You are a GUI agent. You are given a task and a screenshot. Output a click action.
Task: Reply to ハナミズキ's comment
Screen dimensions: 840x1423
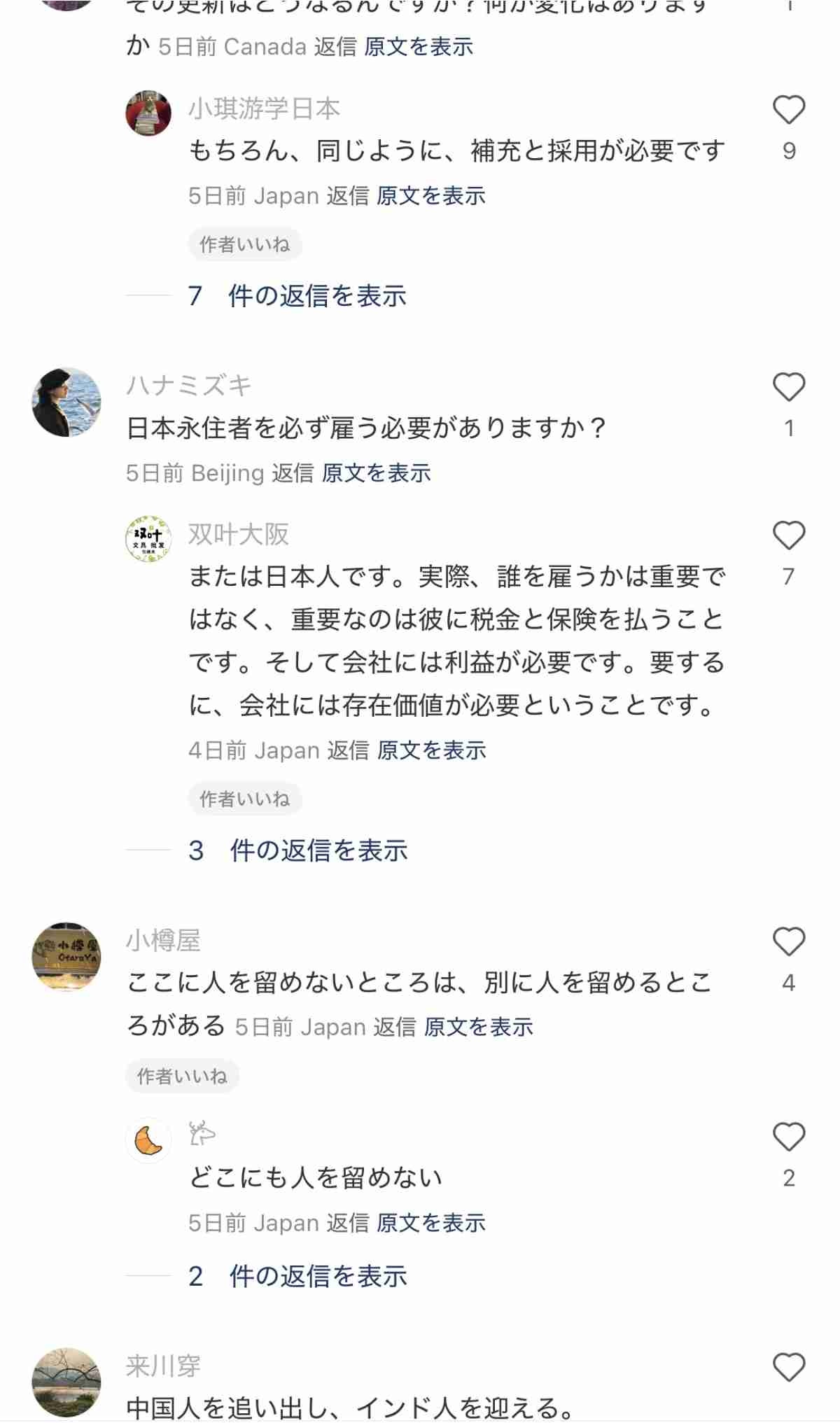[293, 473]
